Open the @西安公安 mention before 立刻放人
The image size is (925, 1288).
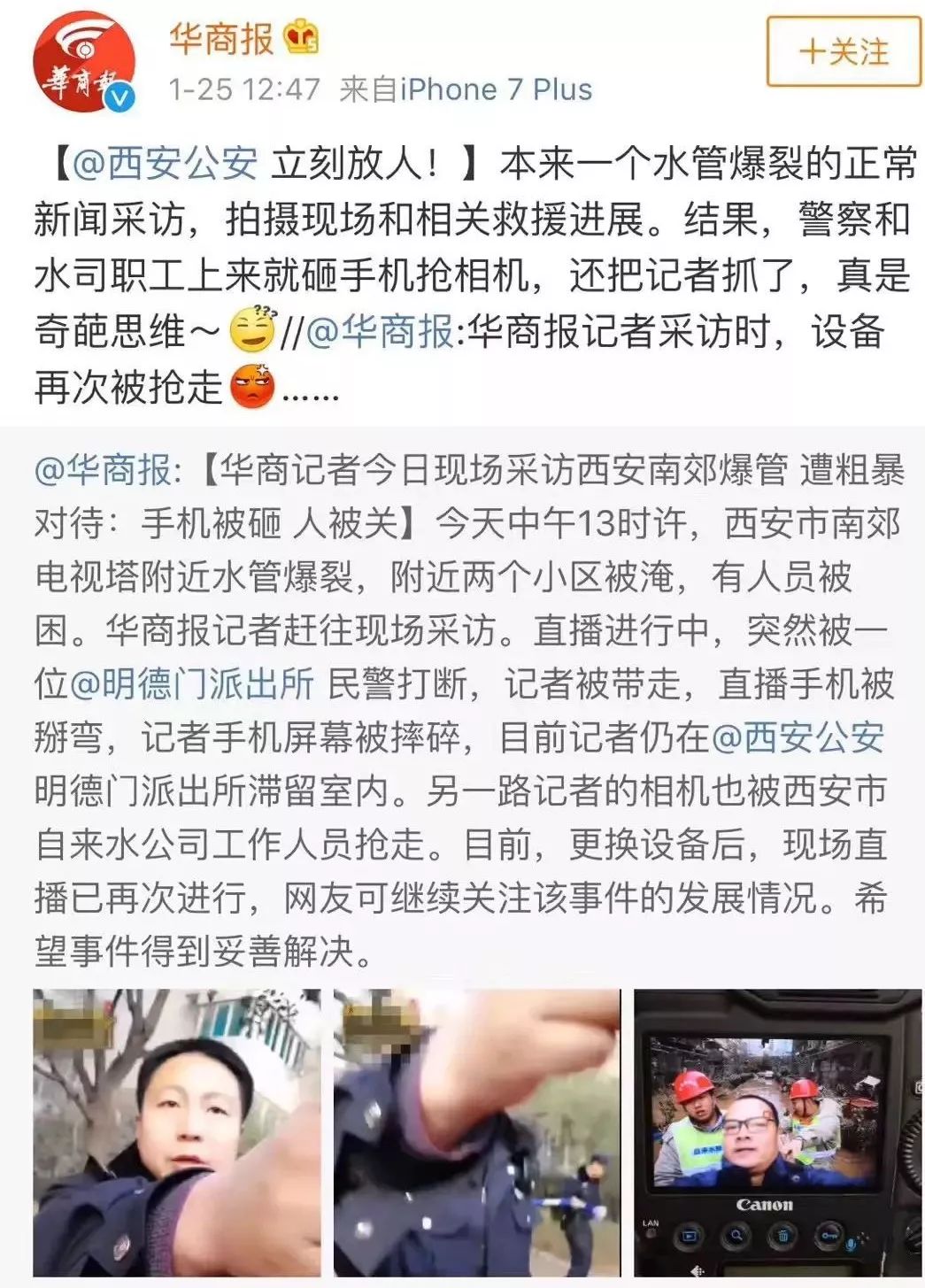(x=166, y=165)
